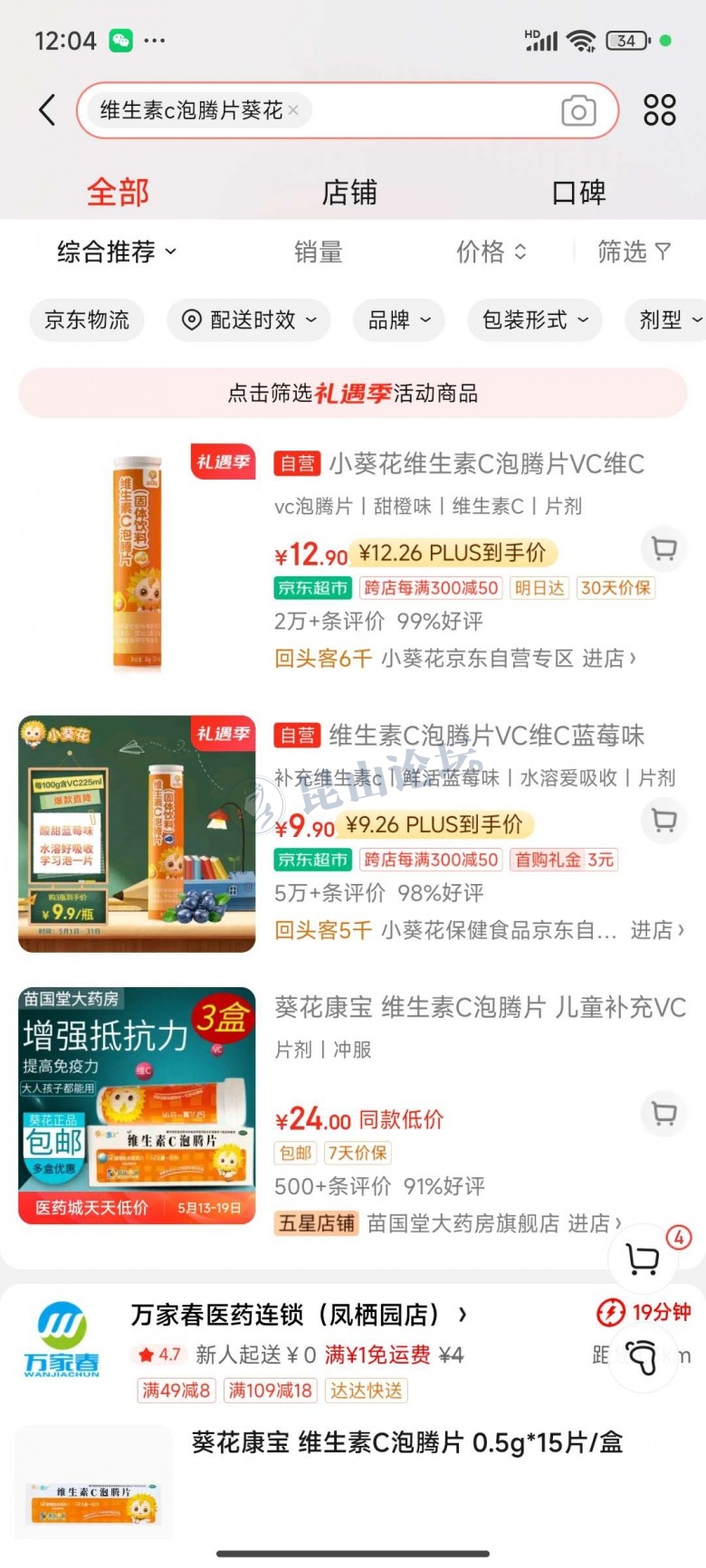The height and width of the screenshot is (1568, 706).
Task: Switch to the 店铺 tab
Action: click(349, 192)
